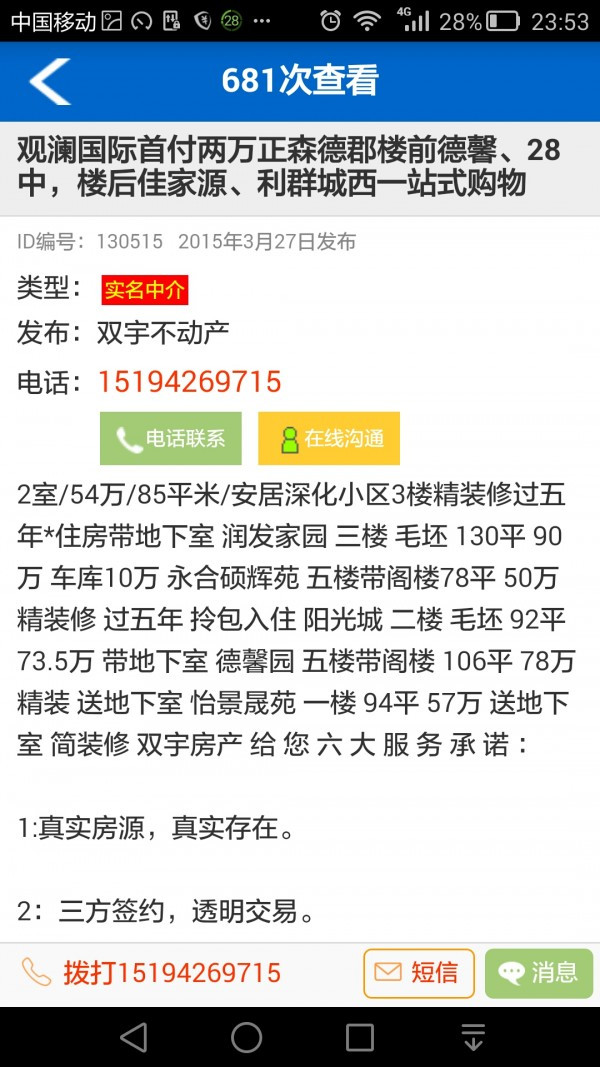
Task: Open the system recent apps view
Action: click(360, 1037)
